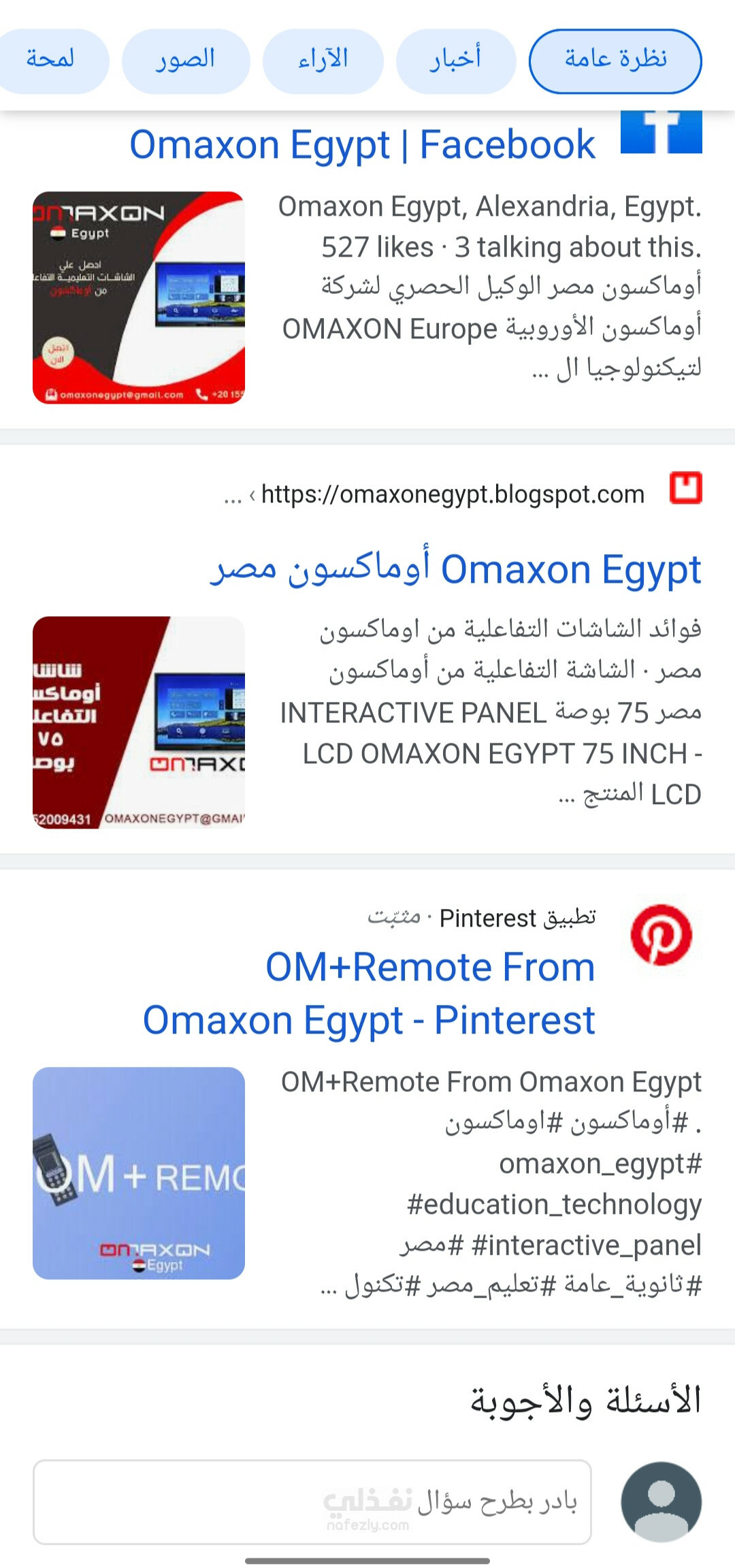The width and height of the screenshot is (735, 1568).
Task: Select the لمحة chip
Action: tap(51, 61)
